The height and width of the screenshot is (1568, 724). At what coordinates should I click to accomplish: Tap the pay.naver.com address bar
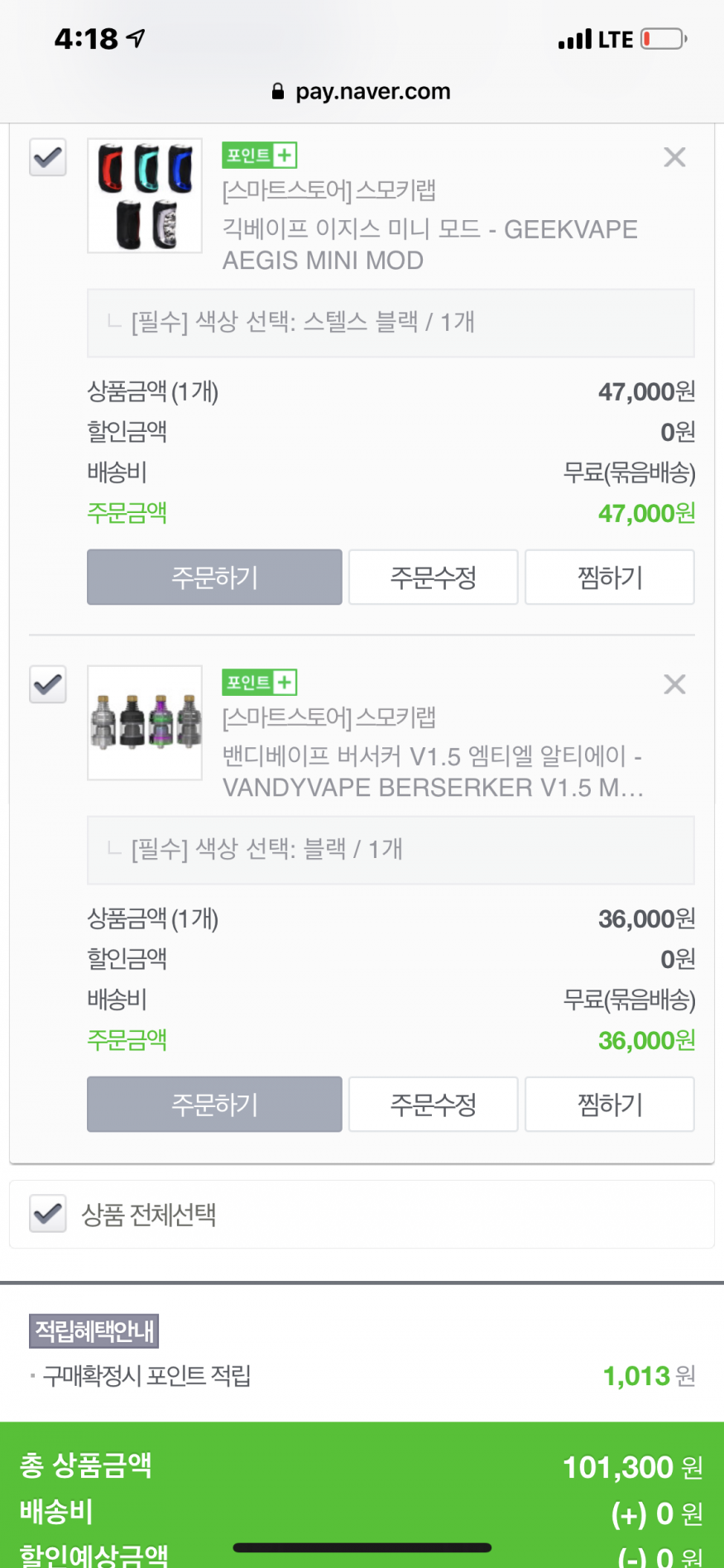tap(362, 91)
